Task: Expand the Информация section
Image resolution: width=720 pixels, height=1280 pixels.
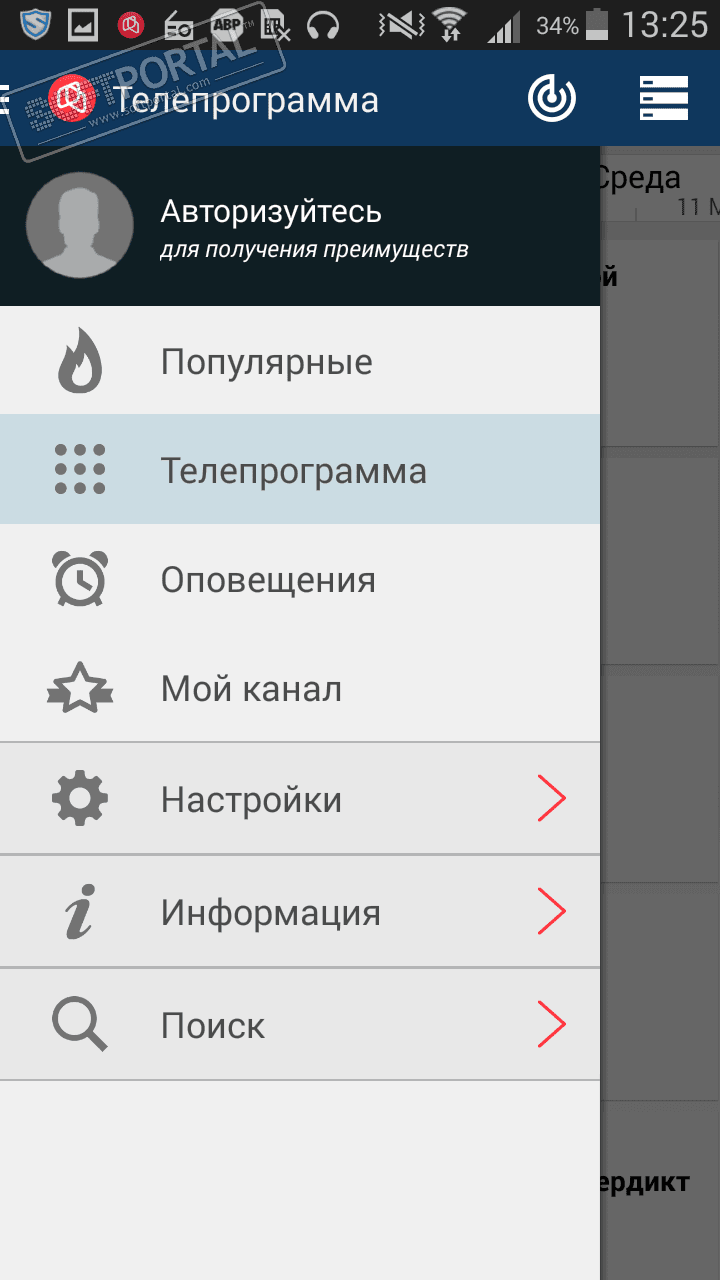Action: 300,912
